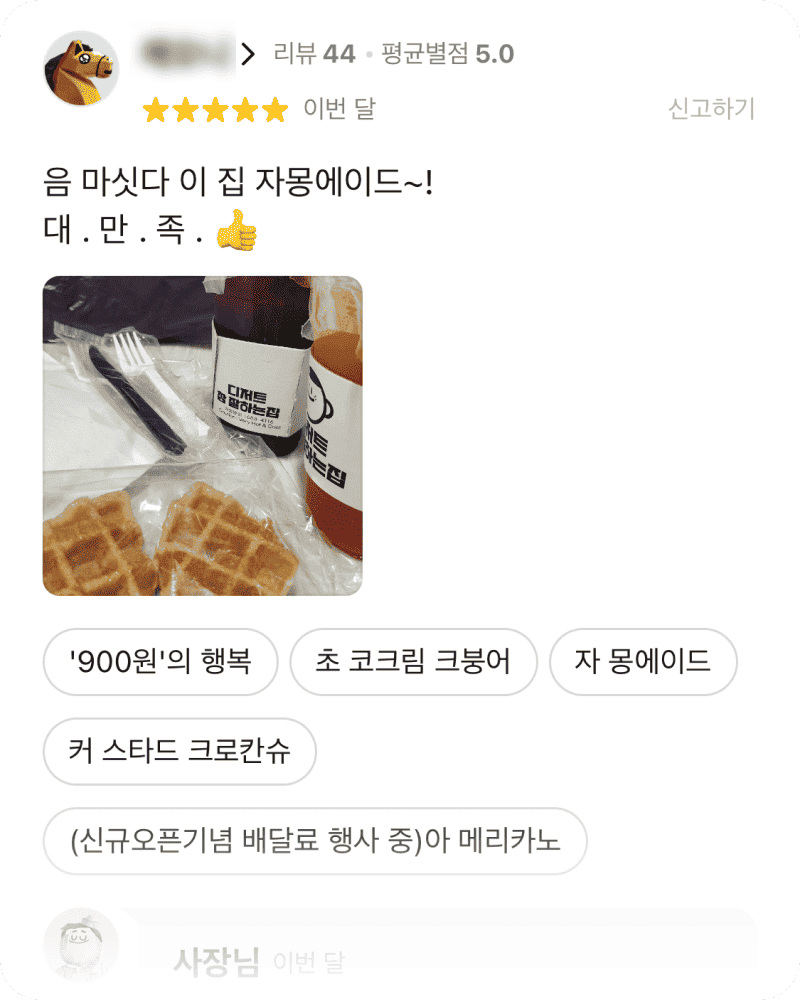Tap the 아 메리카노 delivery event chip
This screenshot has height=1000, width=800.
(x=315, y=840)
